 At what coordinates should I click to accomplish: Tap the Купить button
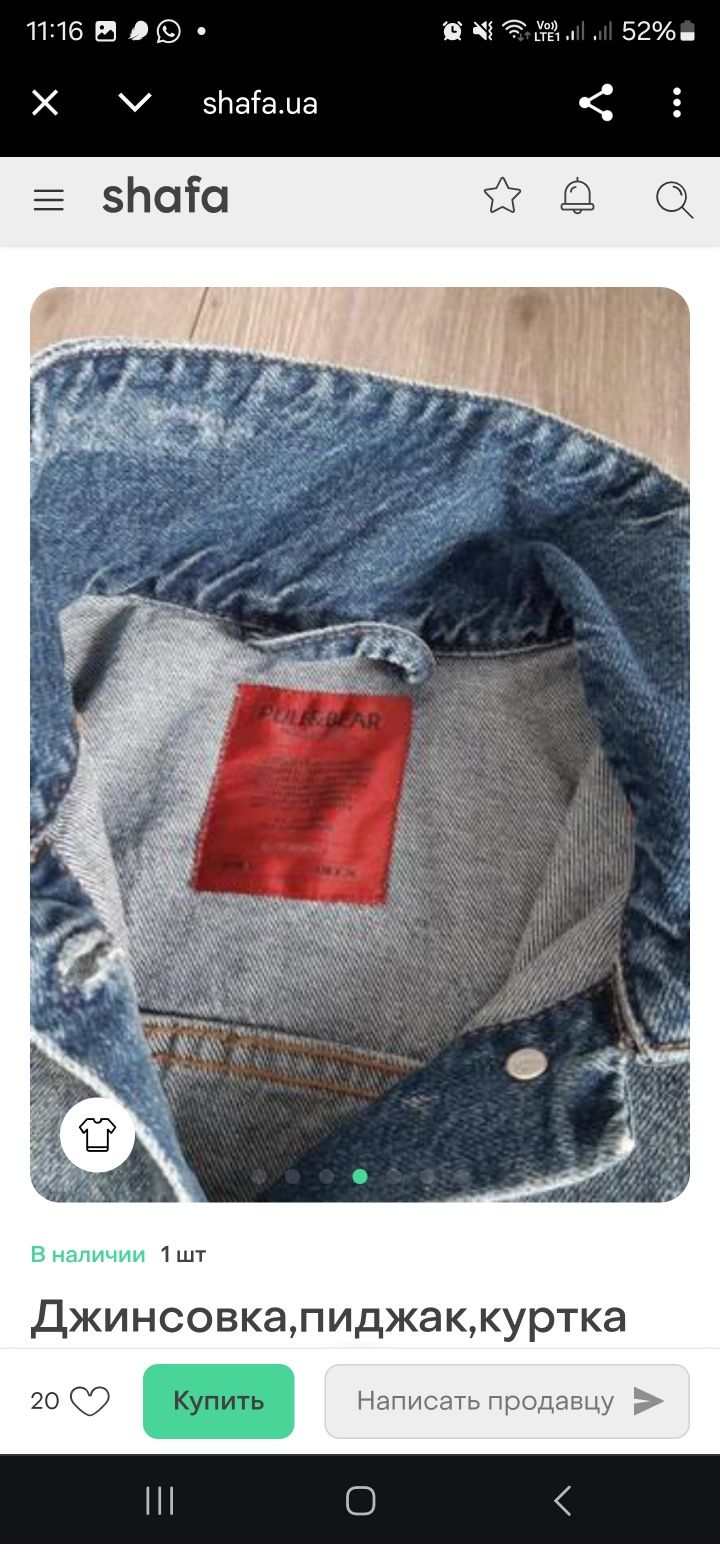[218, 1401]
